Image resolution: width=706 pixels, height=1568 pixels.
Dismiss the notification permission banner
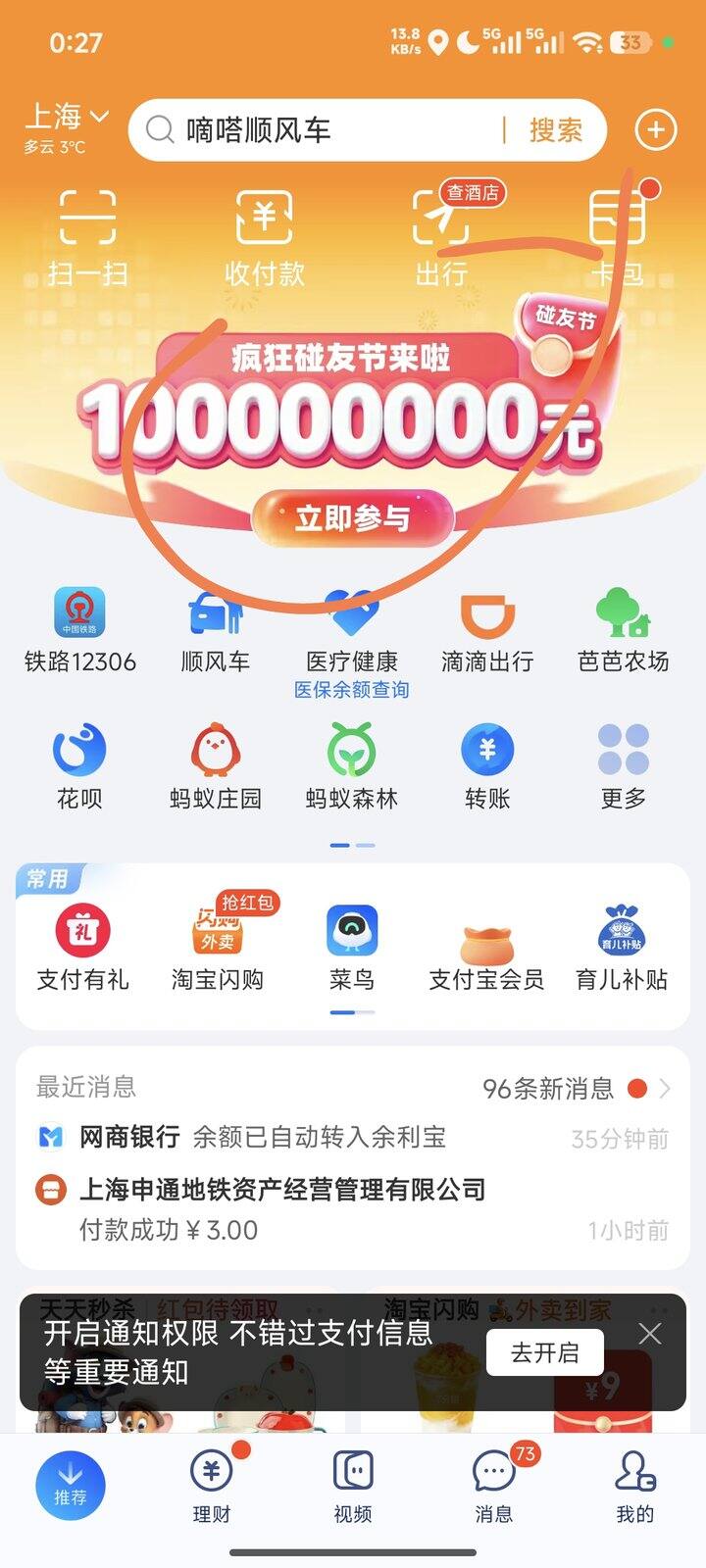[x=649, y=1333]
